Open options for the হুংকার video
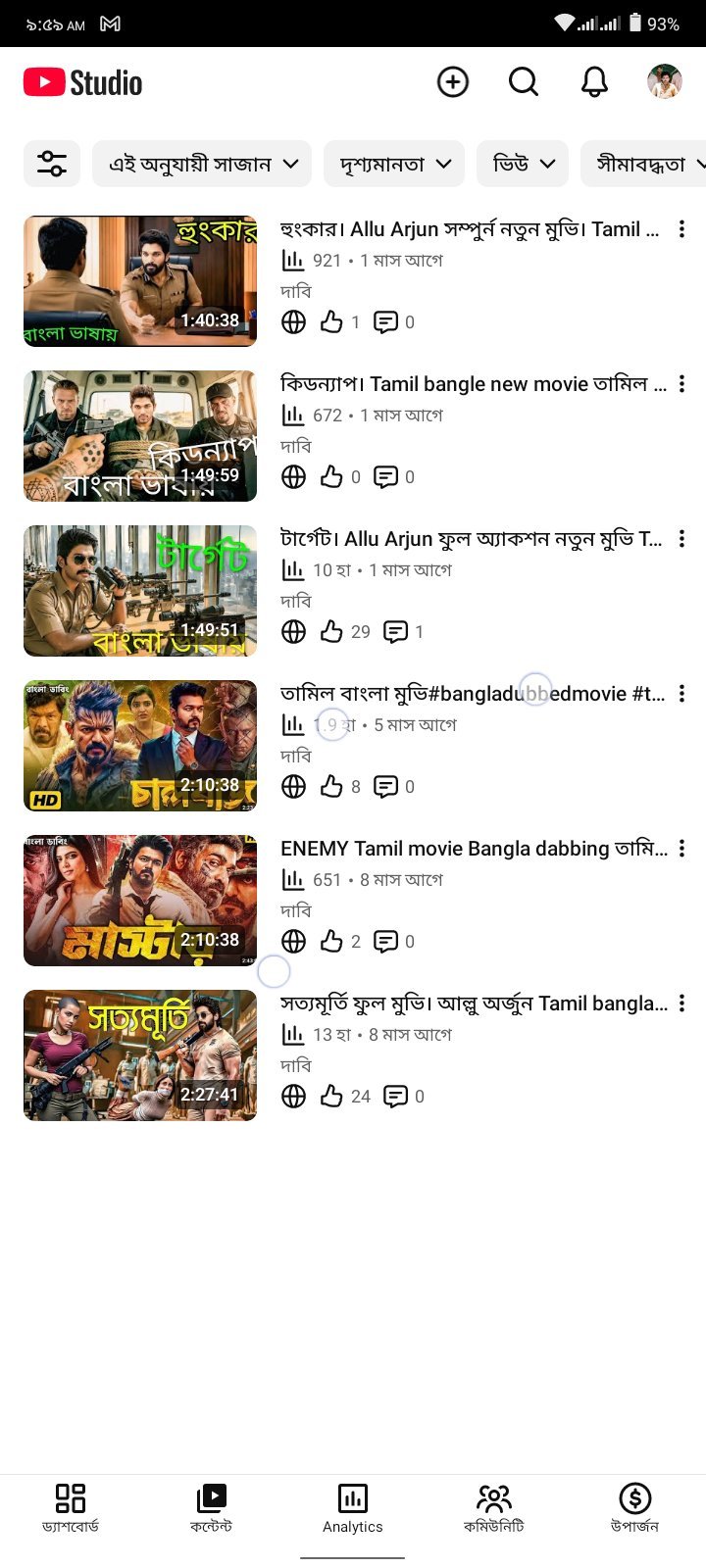The height and width of the screenshot is (1568, 706). point(681,229)
